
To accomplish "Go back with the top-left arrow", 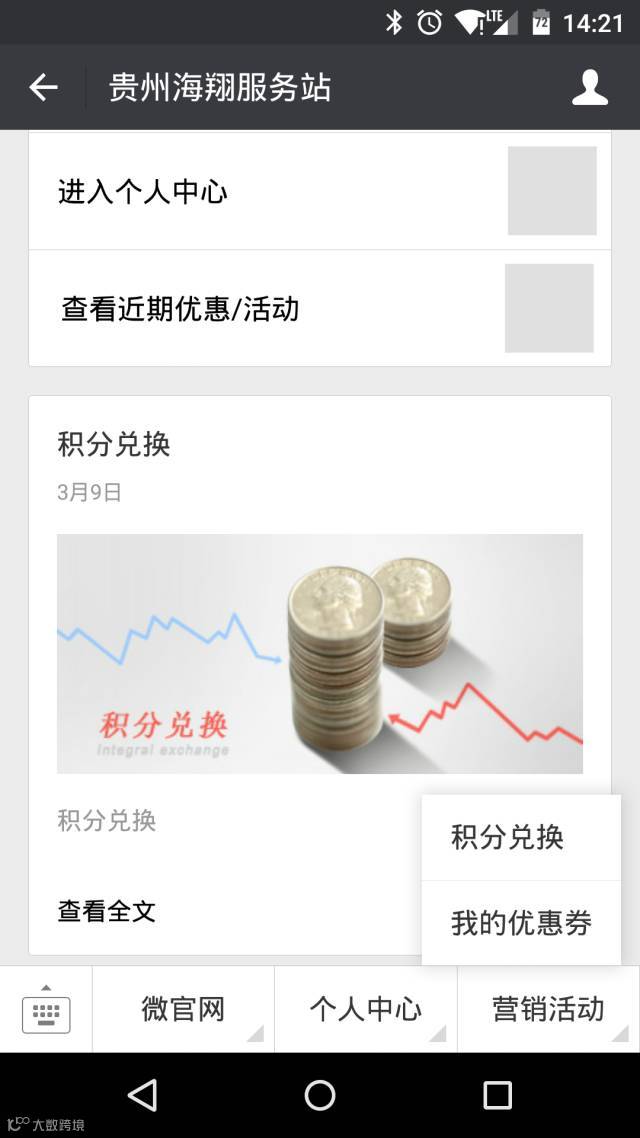I will pos(43,88).
